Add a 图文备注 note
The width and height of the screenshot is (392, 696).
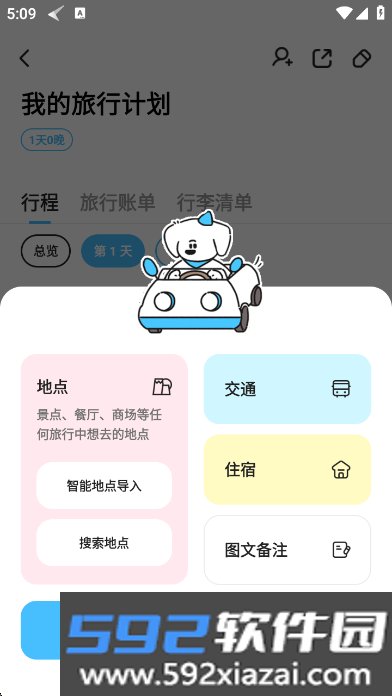coord(287,550)
